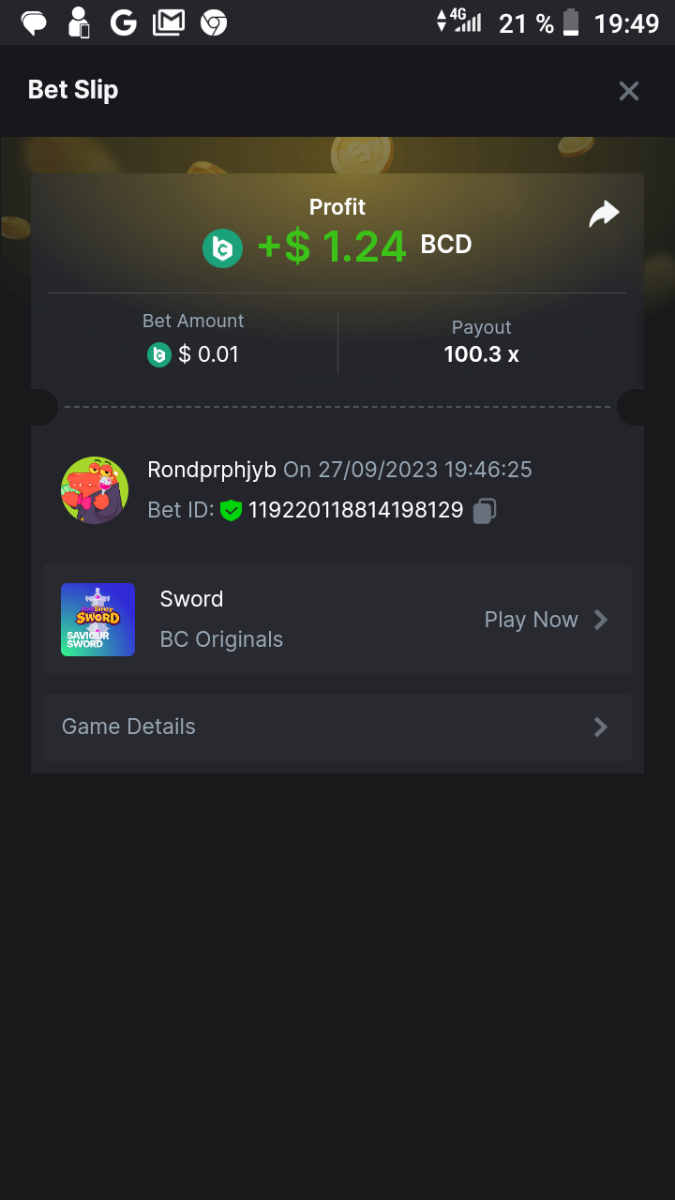Screen dimensions: 675x1200
Task: Expand Game Details
Action: coord(337,727)
